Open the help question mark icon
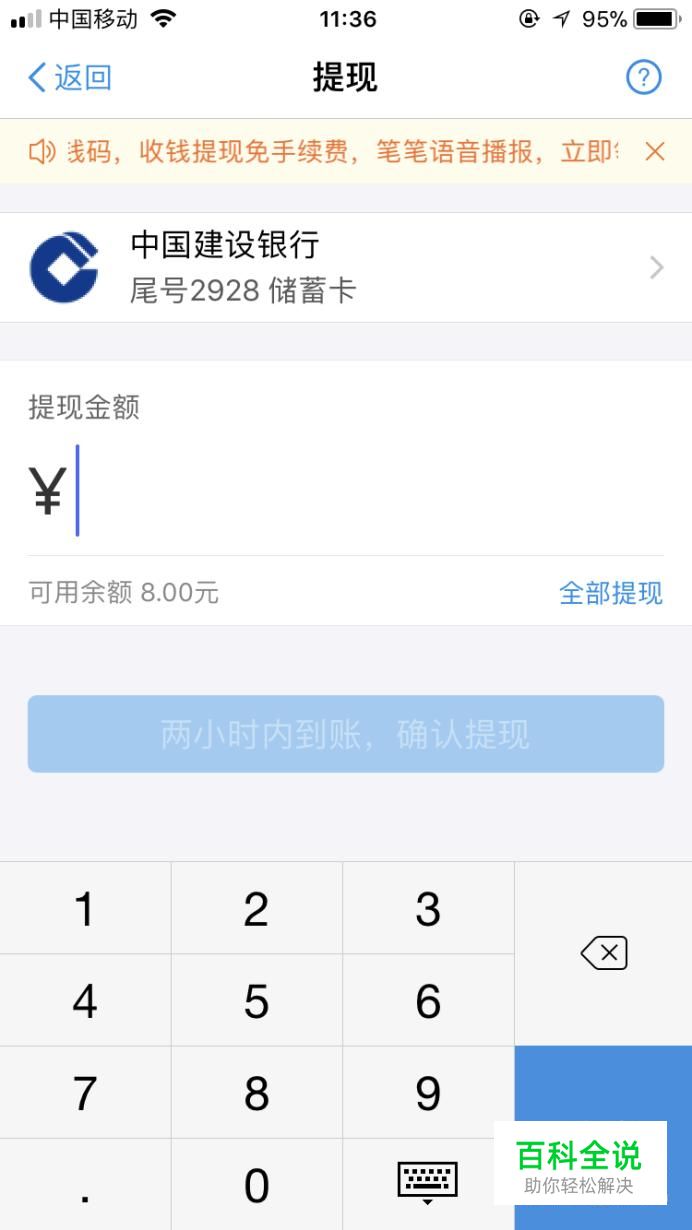Viewport: 692px width, 1230px height. point(643,77)
